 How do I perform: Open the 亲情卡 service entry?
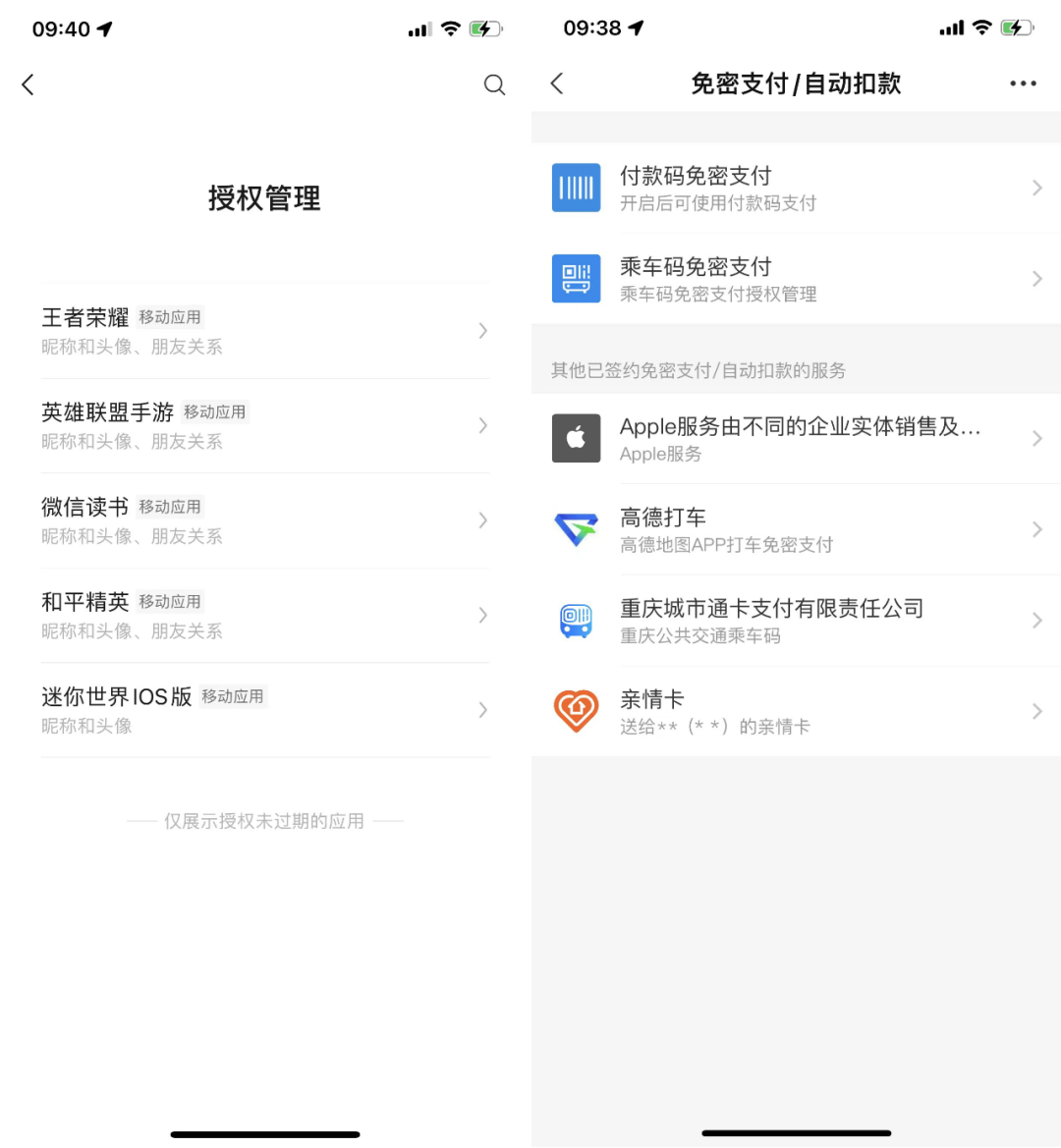pyautogui.click(x=796, y=711)
